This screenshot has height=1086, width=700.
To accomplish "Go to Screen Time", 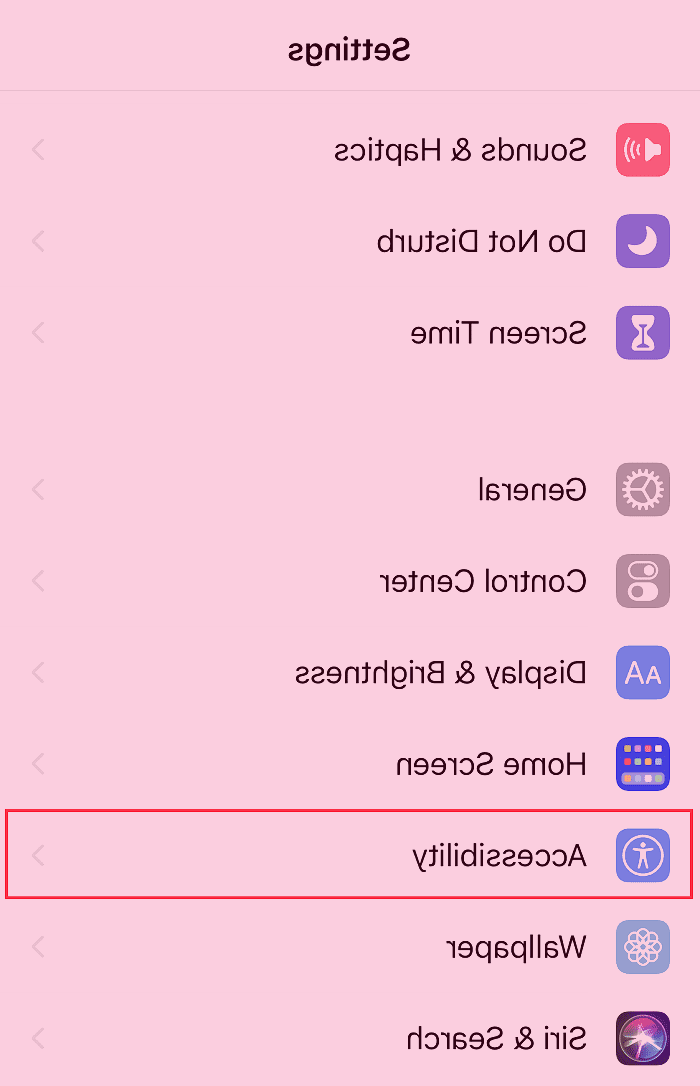I will click(x=497, y=333).
